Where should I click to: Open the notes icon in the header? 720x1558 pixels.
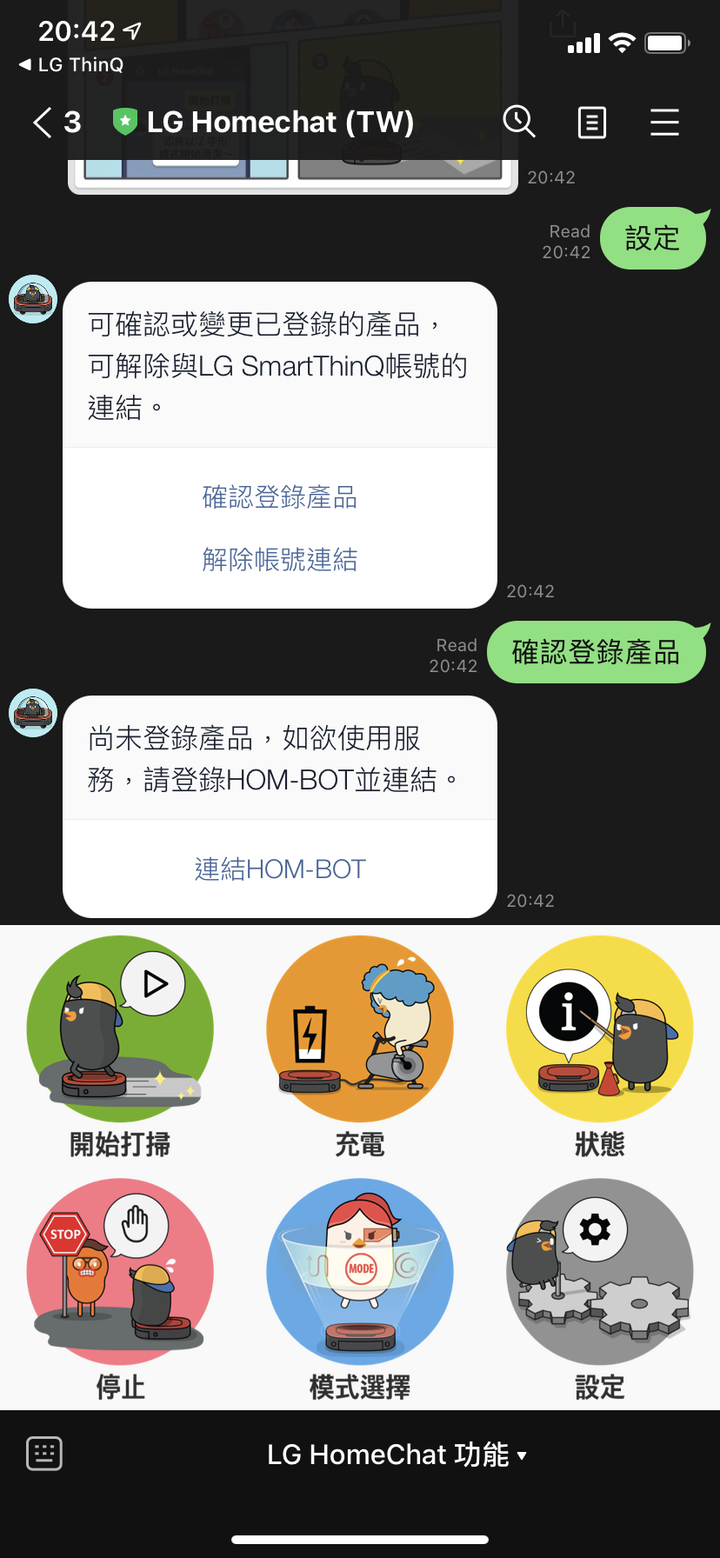pos(592,123)
